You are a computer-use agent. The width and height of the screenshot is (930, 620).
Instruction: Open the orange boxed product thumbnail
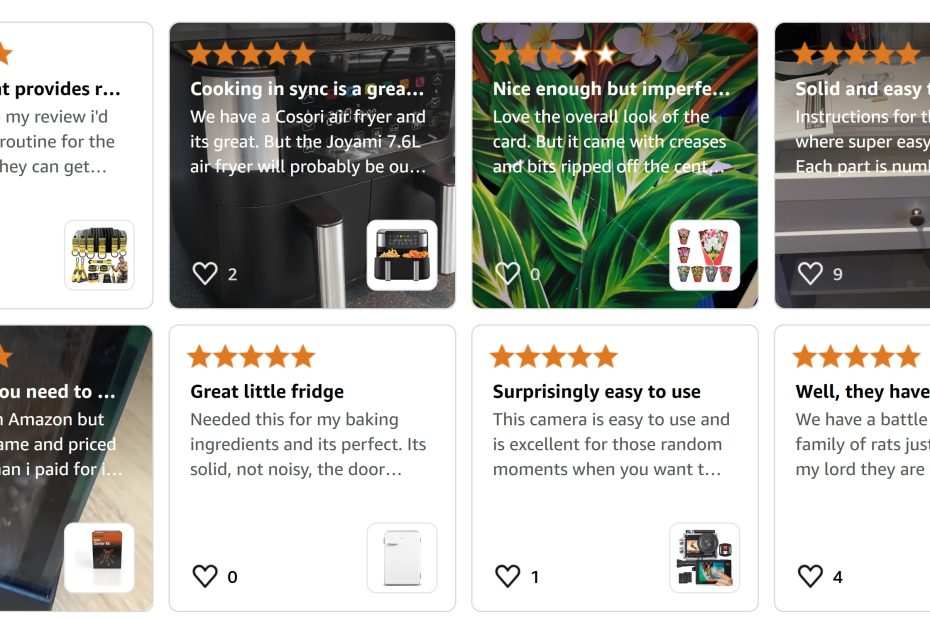99,558
